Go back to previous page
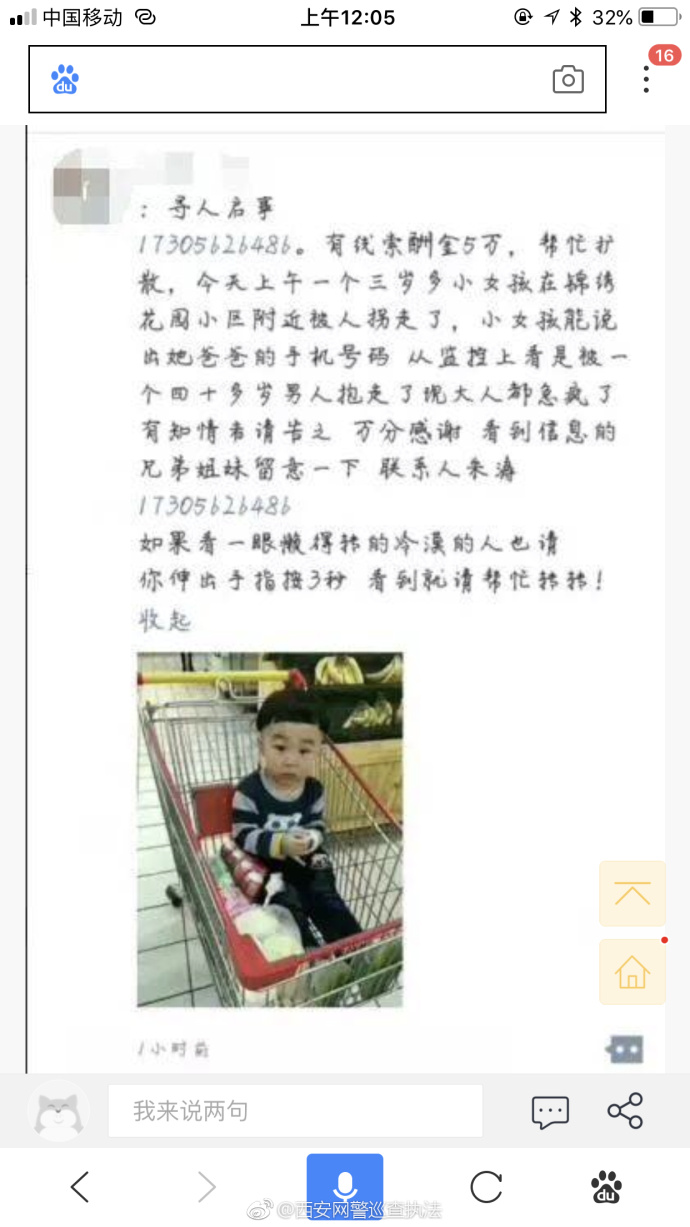 [x=80, y=1187]
